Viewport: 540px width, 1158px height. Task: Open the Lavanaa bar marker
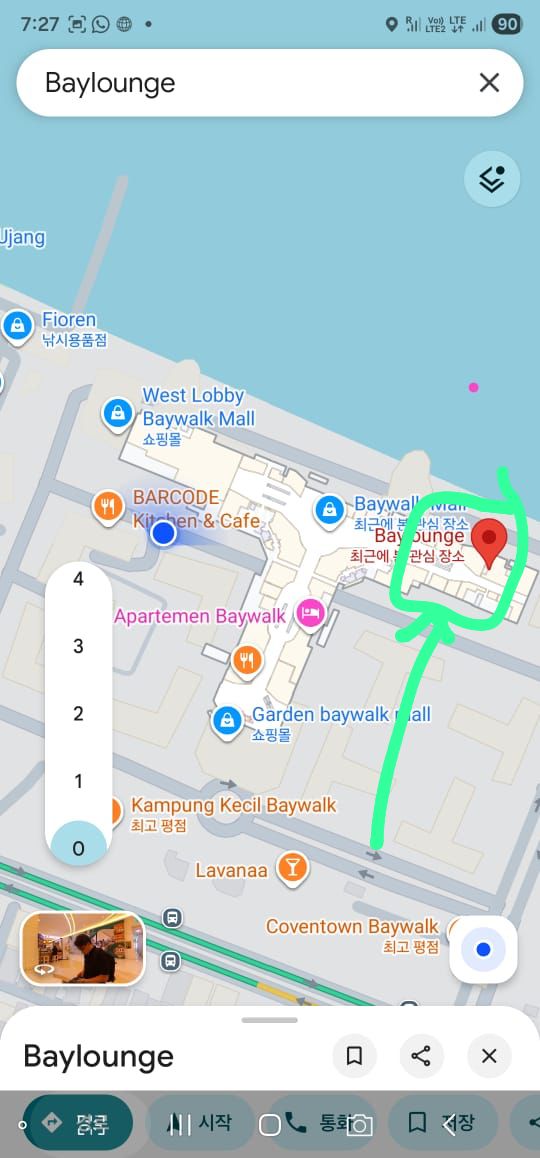pyautogui.click(x=293, y=869)
